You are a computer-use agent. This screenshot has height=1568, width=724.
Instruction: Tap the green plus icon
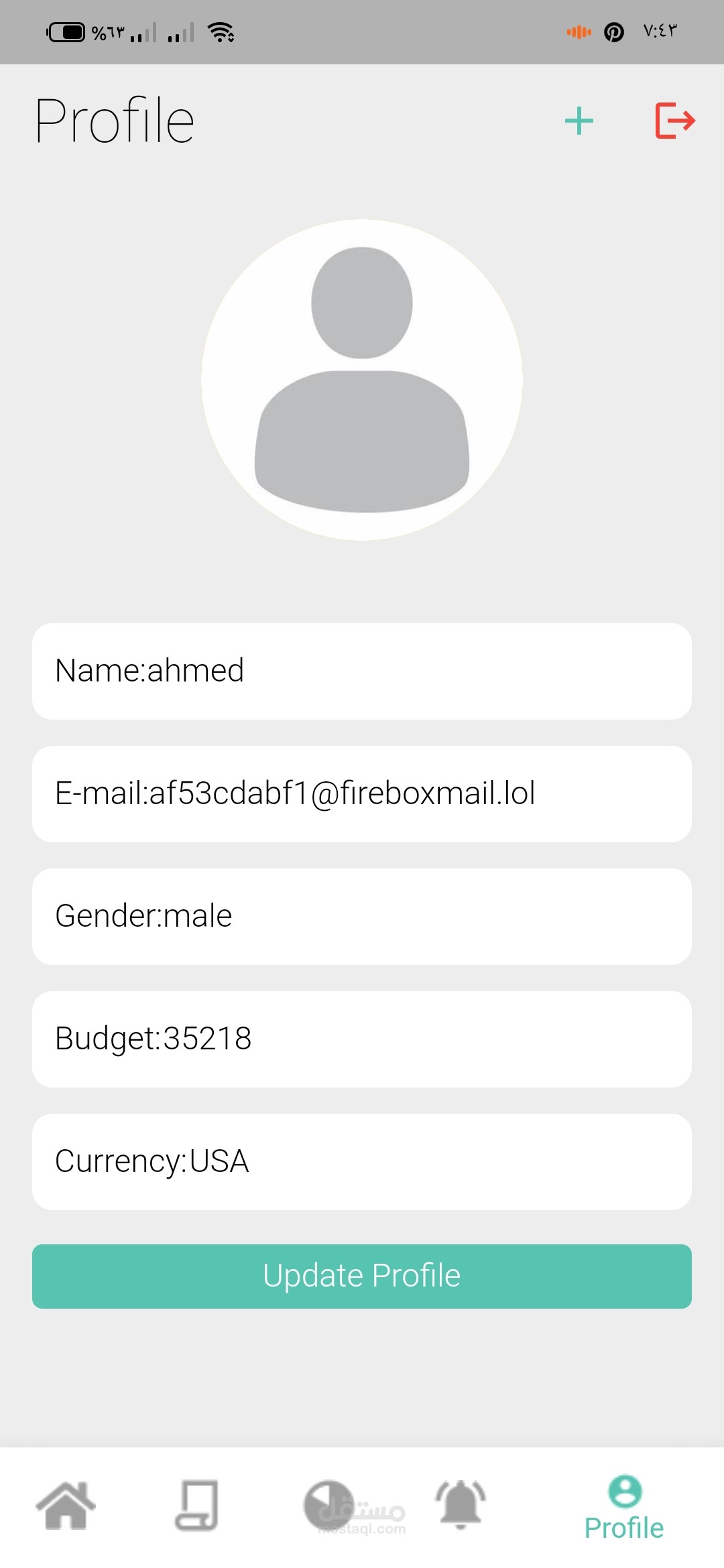click(579, 121)
